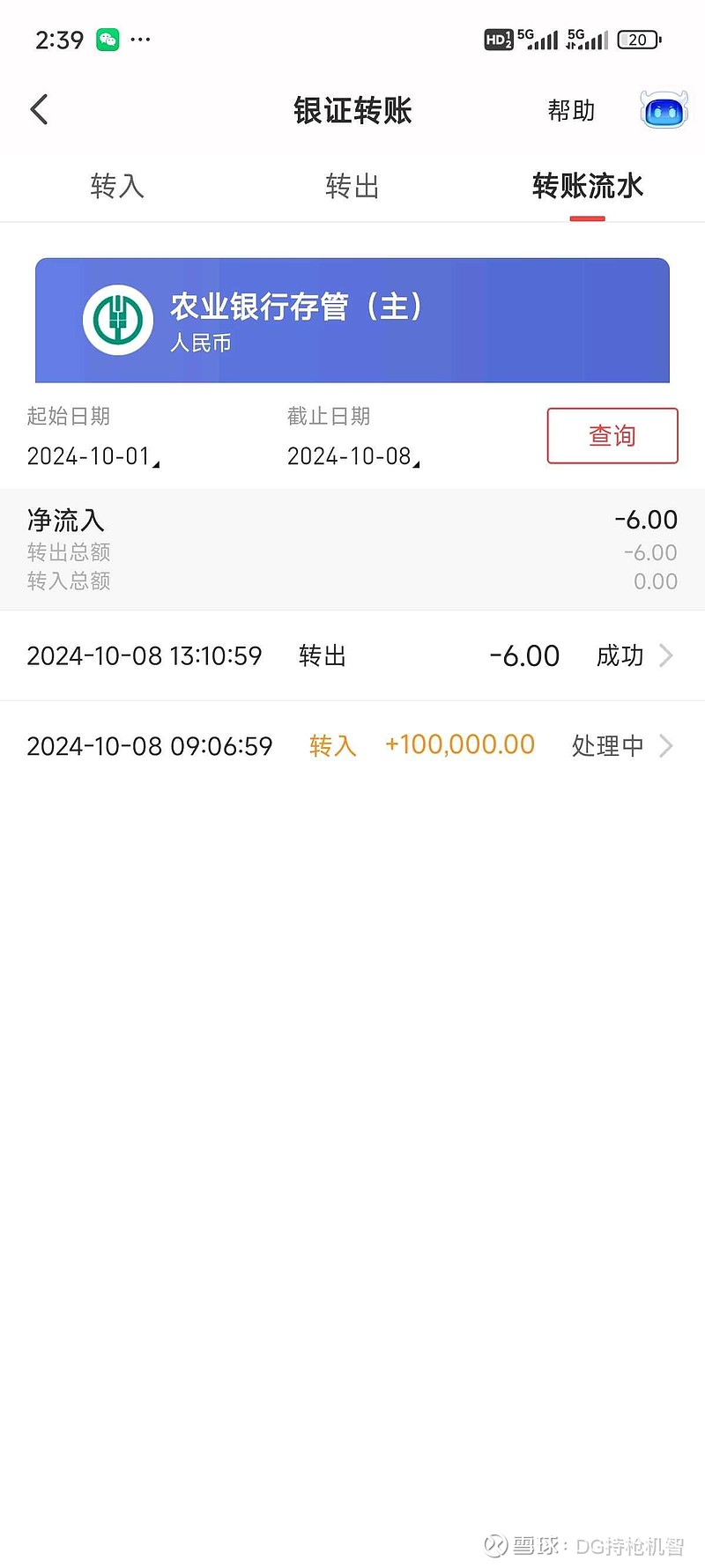
Task: Click the 5G signal icon
Action: pyautogui.click(x=536, y=39)
